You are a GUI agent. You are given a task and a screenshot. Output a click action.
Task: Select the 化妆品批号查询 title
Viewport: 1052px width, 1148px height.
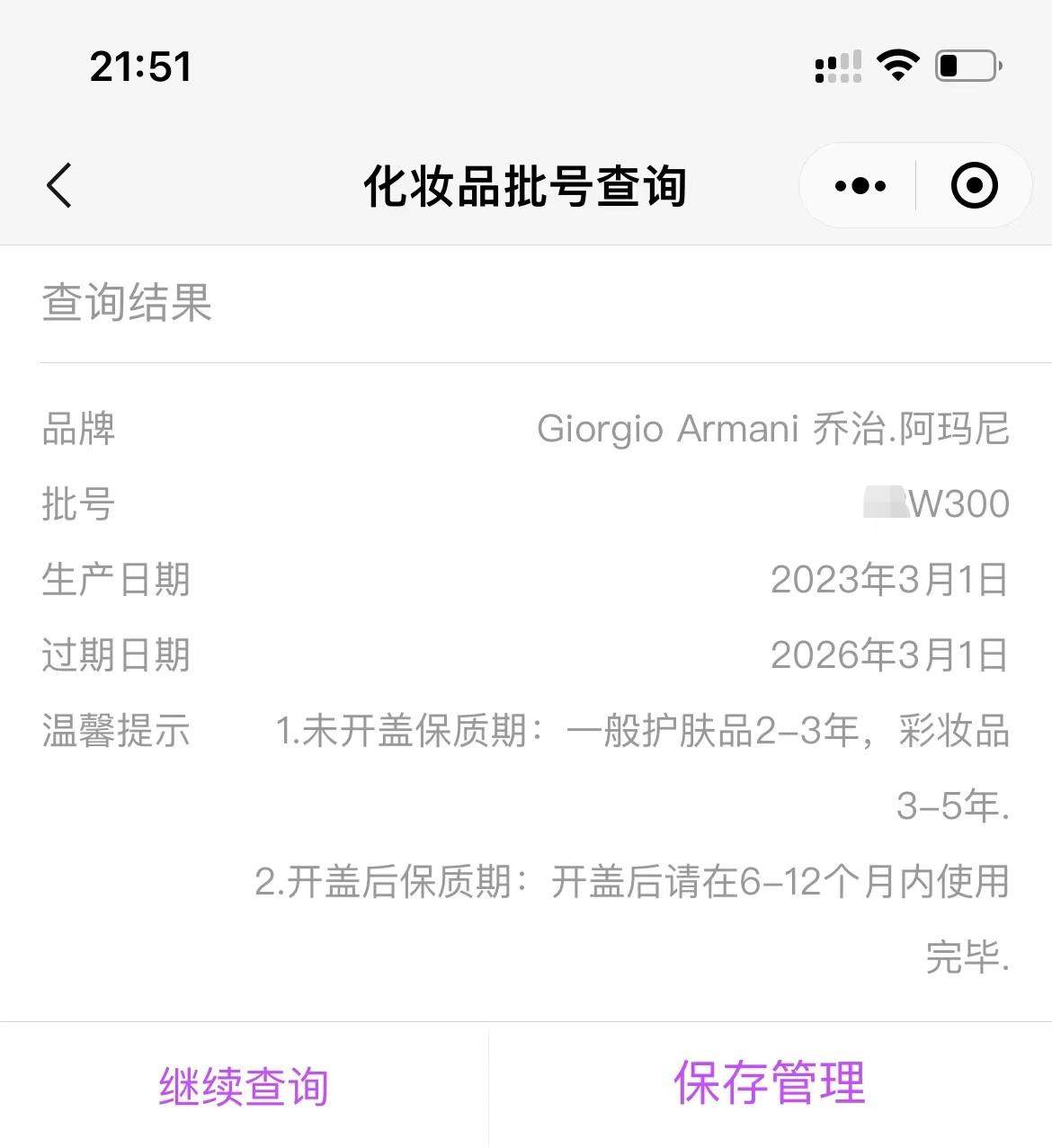(526, 186)
